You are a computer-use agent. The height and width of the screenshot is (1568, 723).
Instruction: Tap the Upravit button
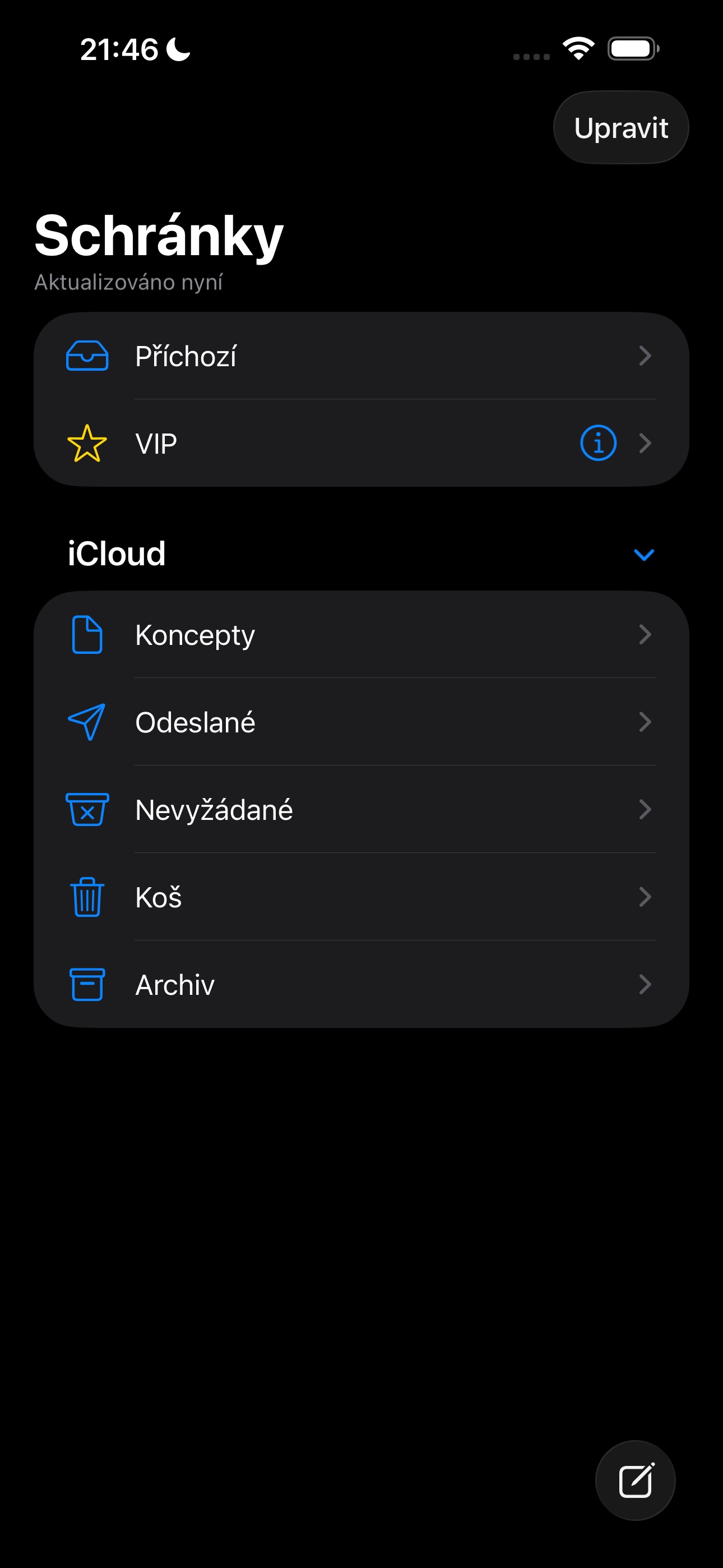click(621, 128)
